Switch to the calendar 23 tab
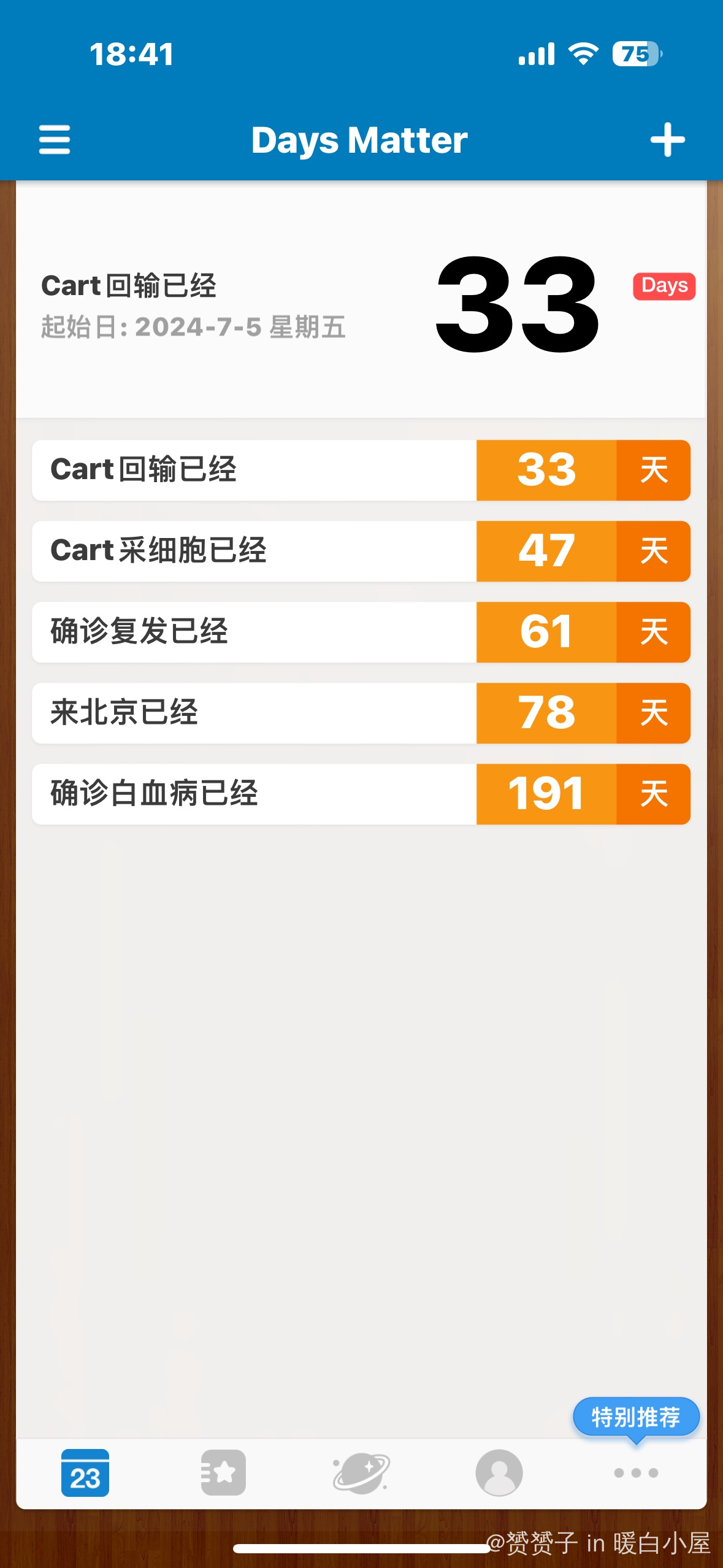This screenshot has height=1568, width=723. (x=85, y=1472)
